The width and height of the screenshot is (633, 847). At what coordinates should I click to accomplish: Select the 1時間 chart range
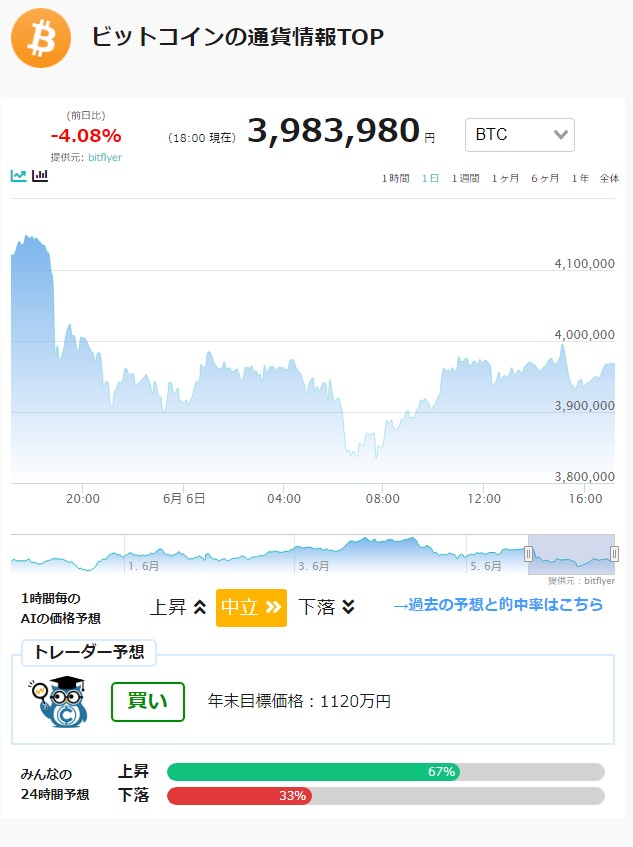395,178
